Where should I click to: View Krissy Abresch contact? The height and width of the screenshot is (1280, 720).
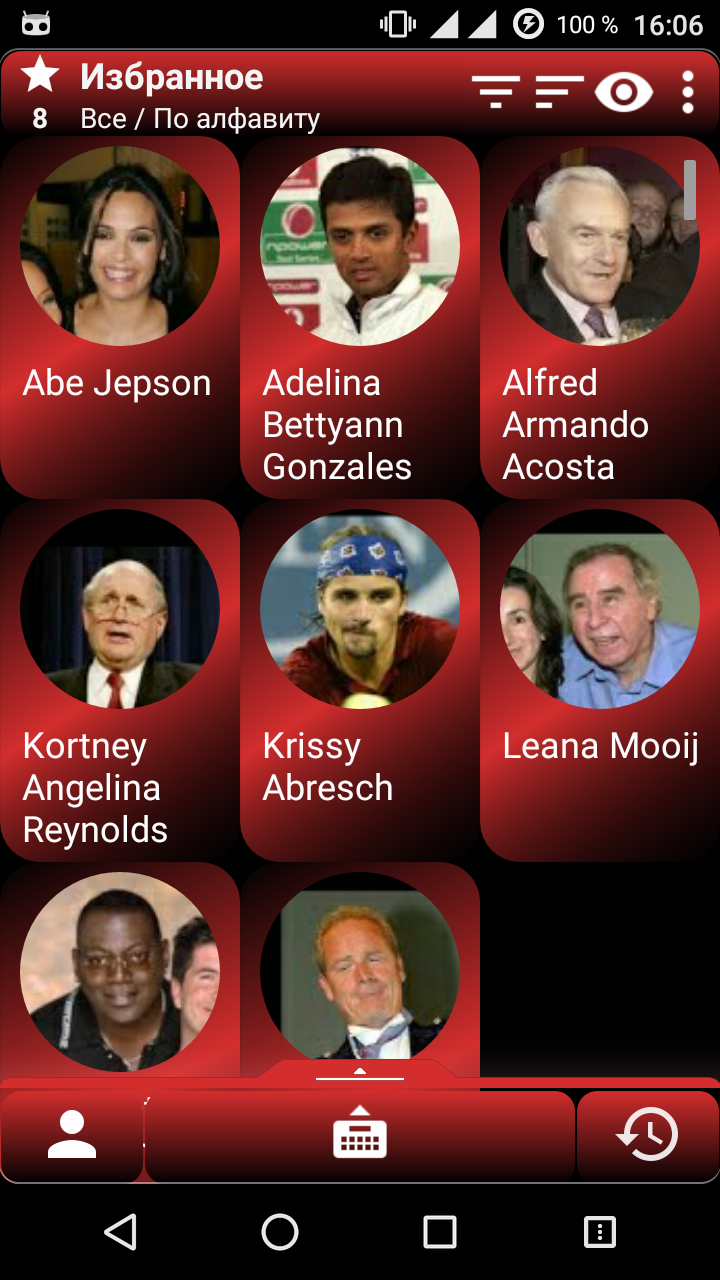point(360,680)
